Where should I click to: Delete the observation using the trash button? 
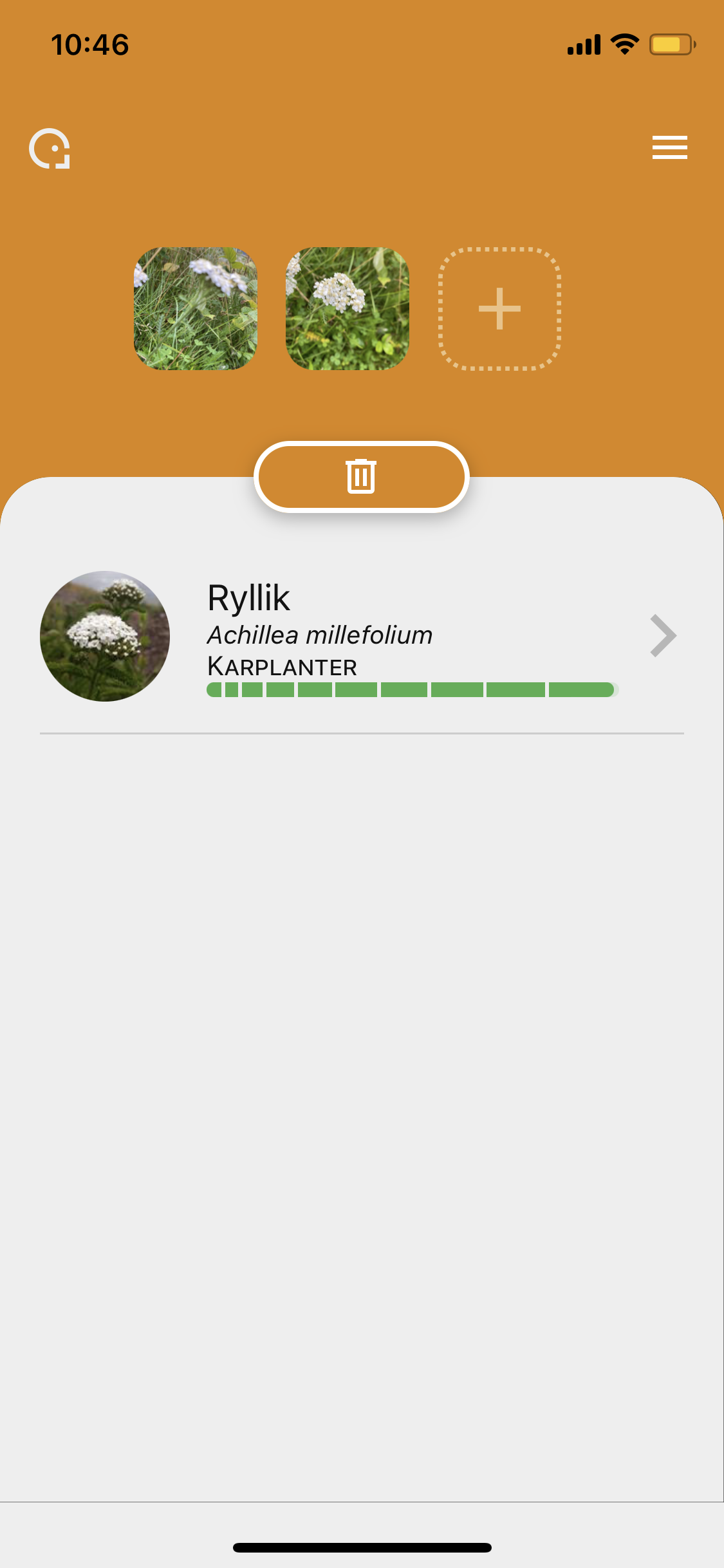coord(362,477)
